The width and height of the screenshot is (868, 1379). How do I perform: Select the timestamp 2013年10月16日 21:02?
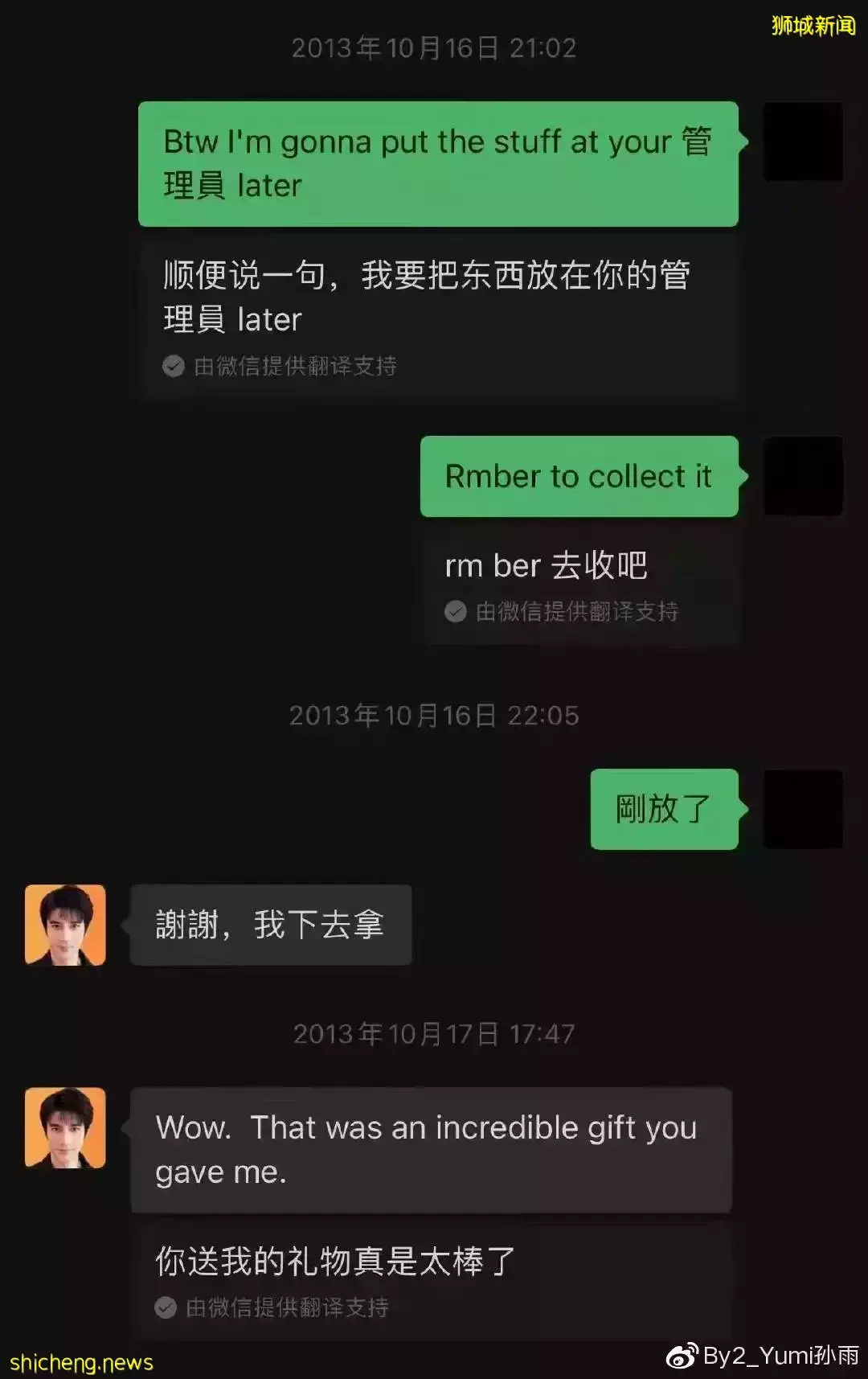pos(434,47)
